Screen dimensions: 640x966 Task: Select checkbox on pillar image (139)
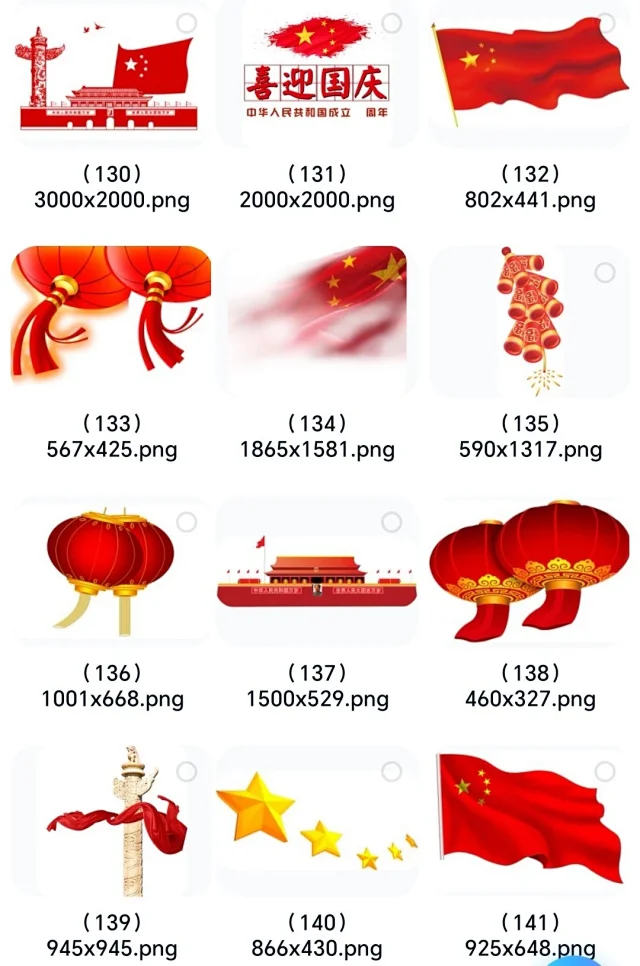(x=186, y=771)
